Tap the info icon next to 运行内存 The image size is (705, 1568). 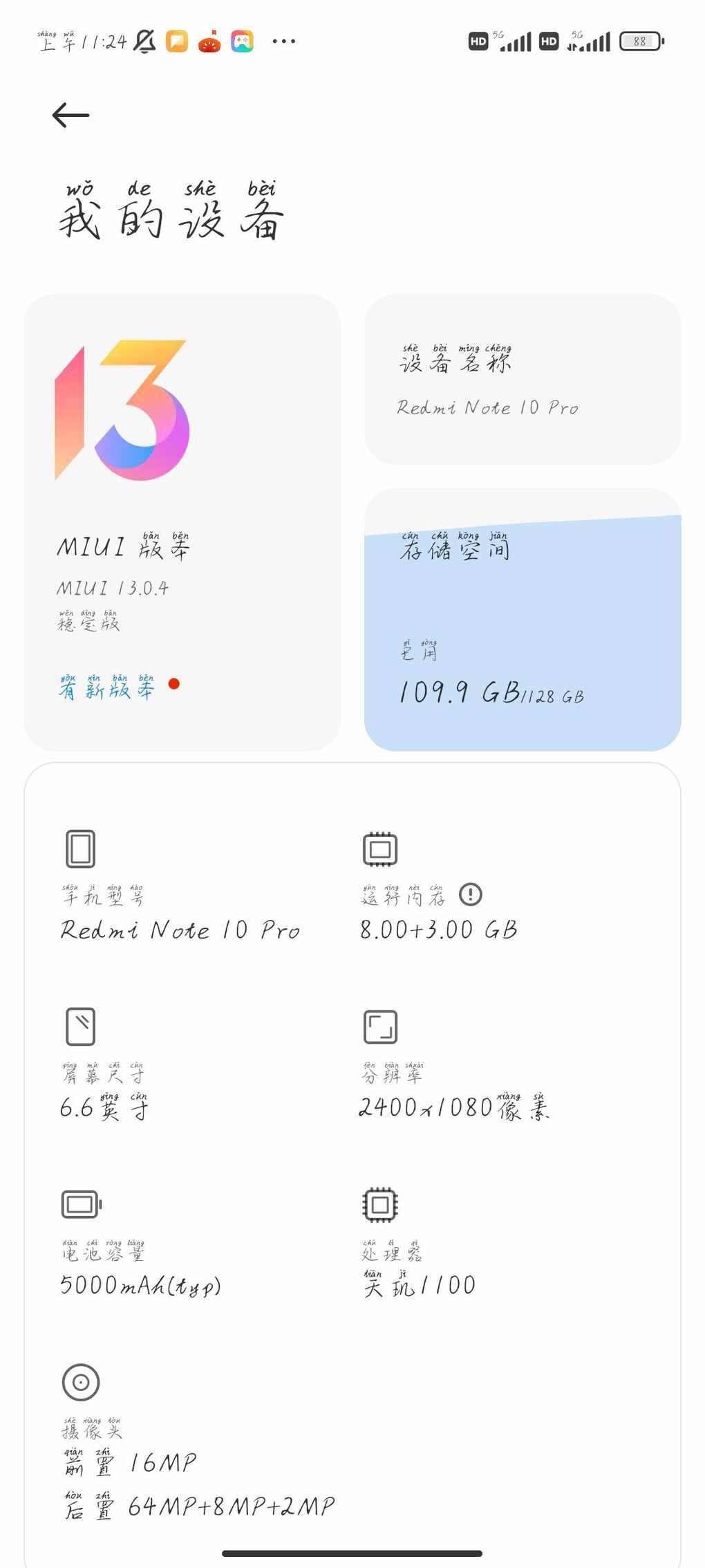471,894
